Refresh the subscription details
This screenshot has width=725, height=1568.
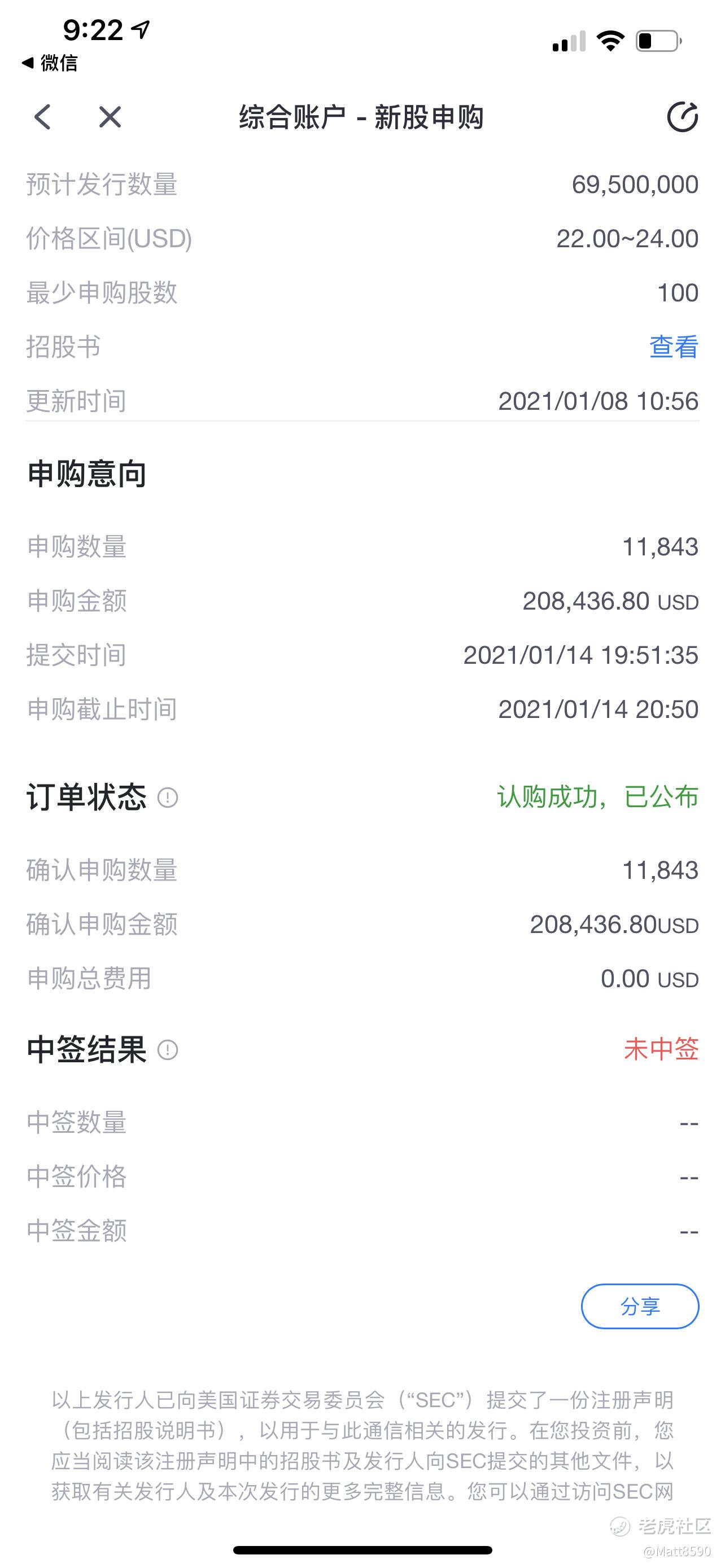click(x=683, y=117)
